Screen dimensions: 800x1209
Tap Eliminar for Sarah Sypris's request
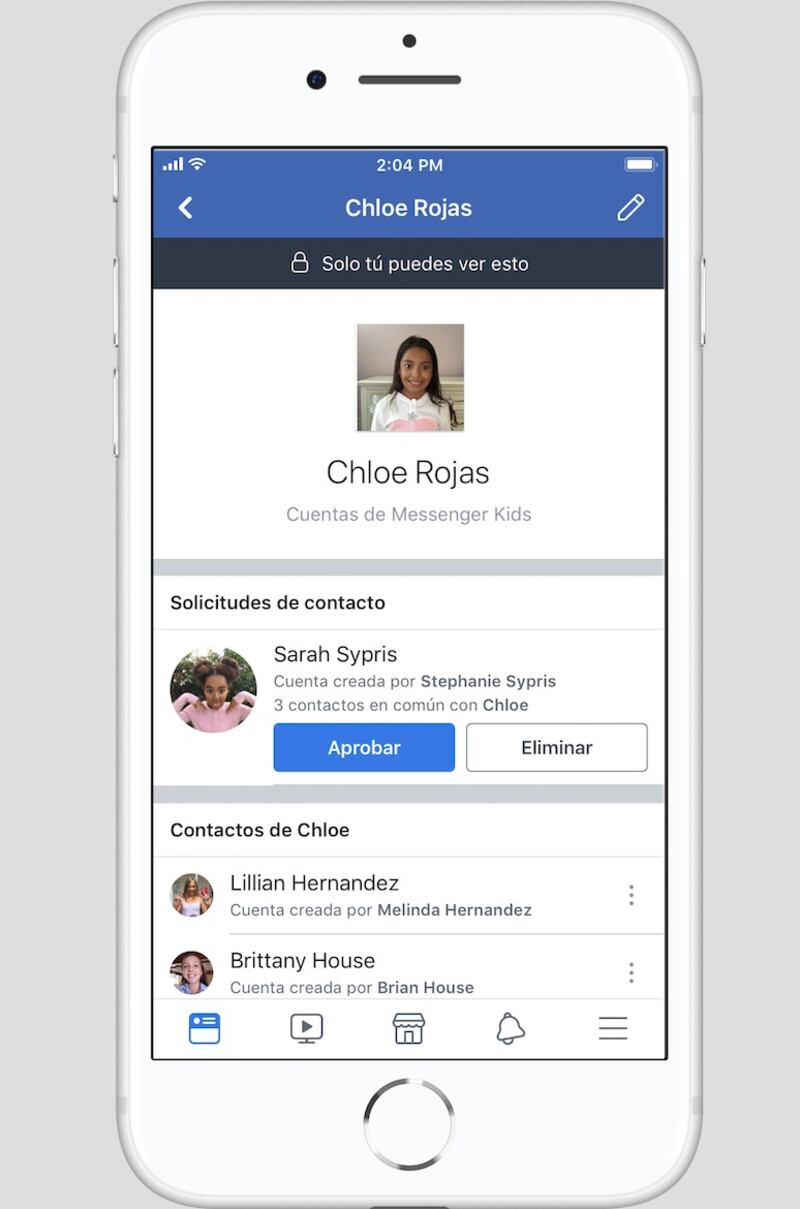click(556, 748)
